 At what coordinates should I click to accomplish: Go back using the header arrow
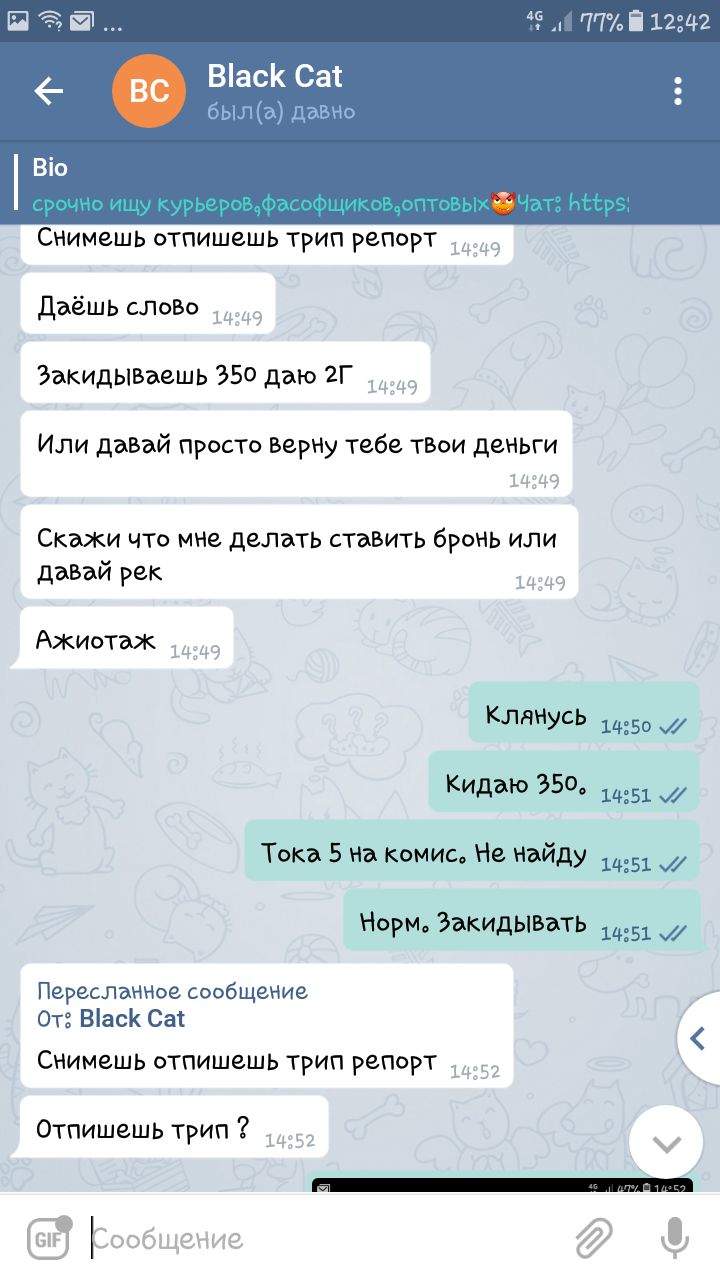coord(48,92)
